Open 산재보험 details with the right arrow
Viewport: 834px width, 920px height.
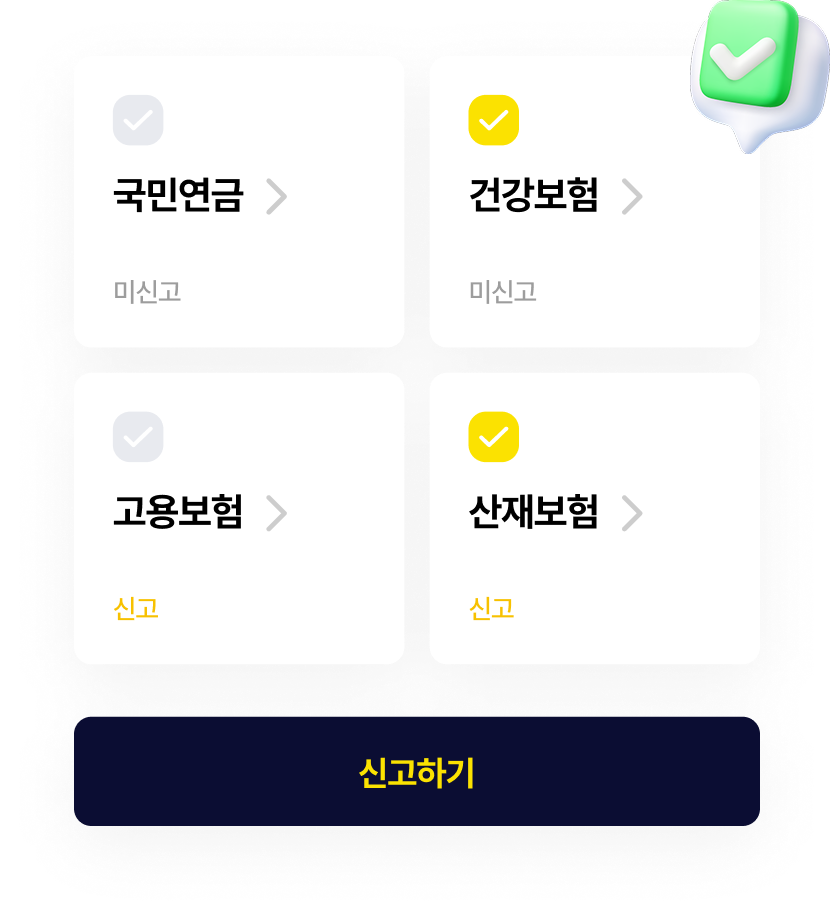pyautogui.click(x=632, y=514)
